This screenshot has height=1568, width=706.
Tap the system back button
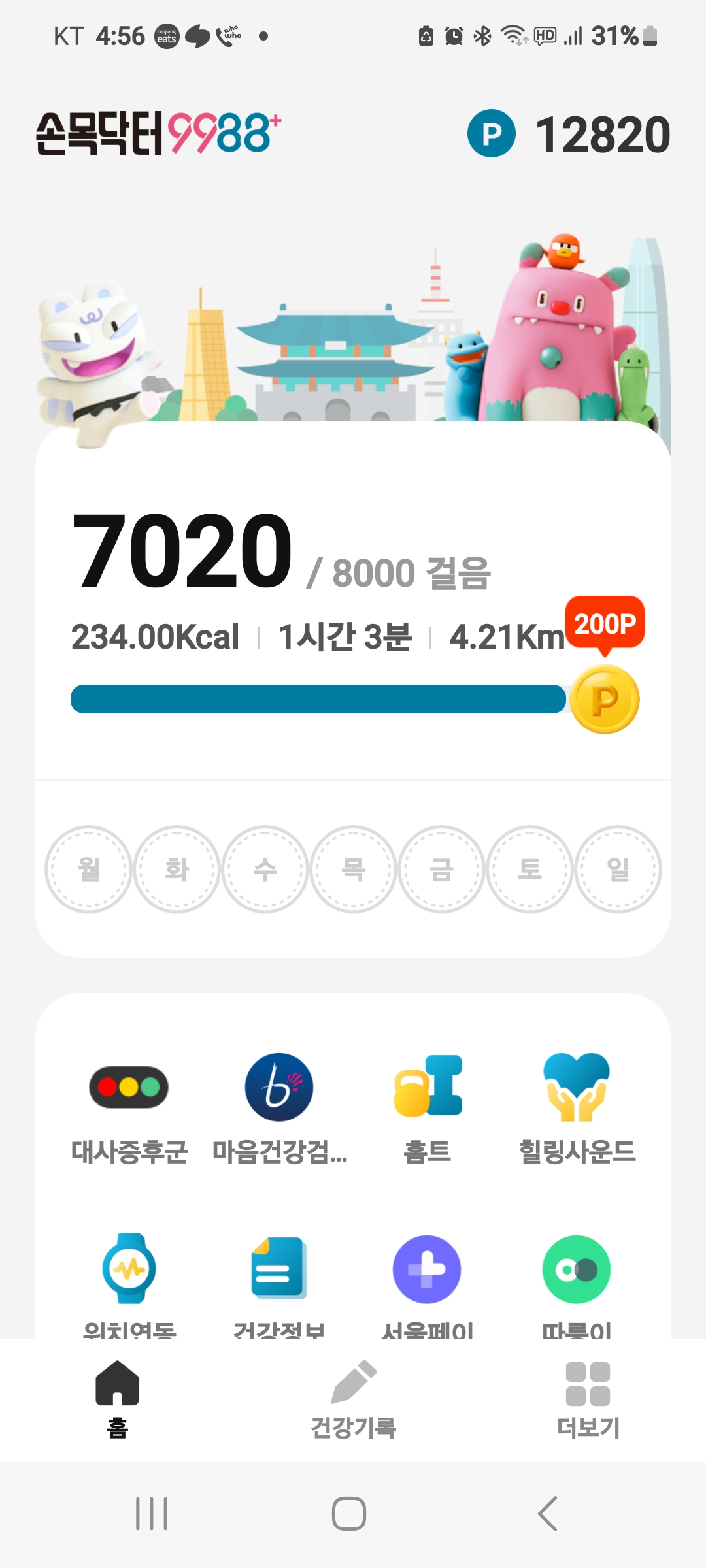(547, 1513)
